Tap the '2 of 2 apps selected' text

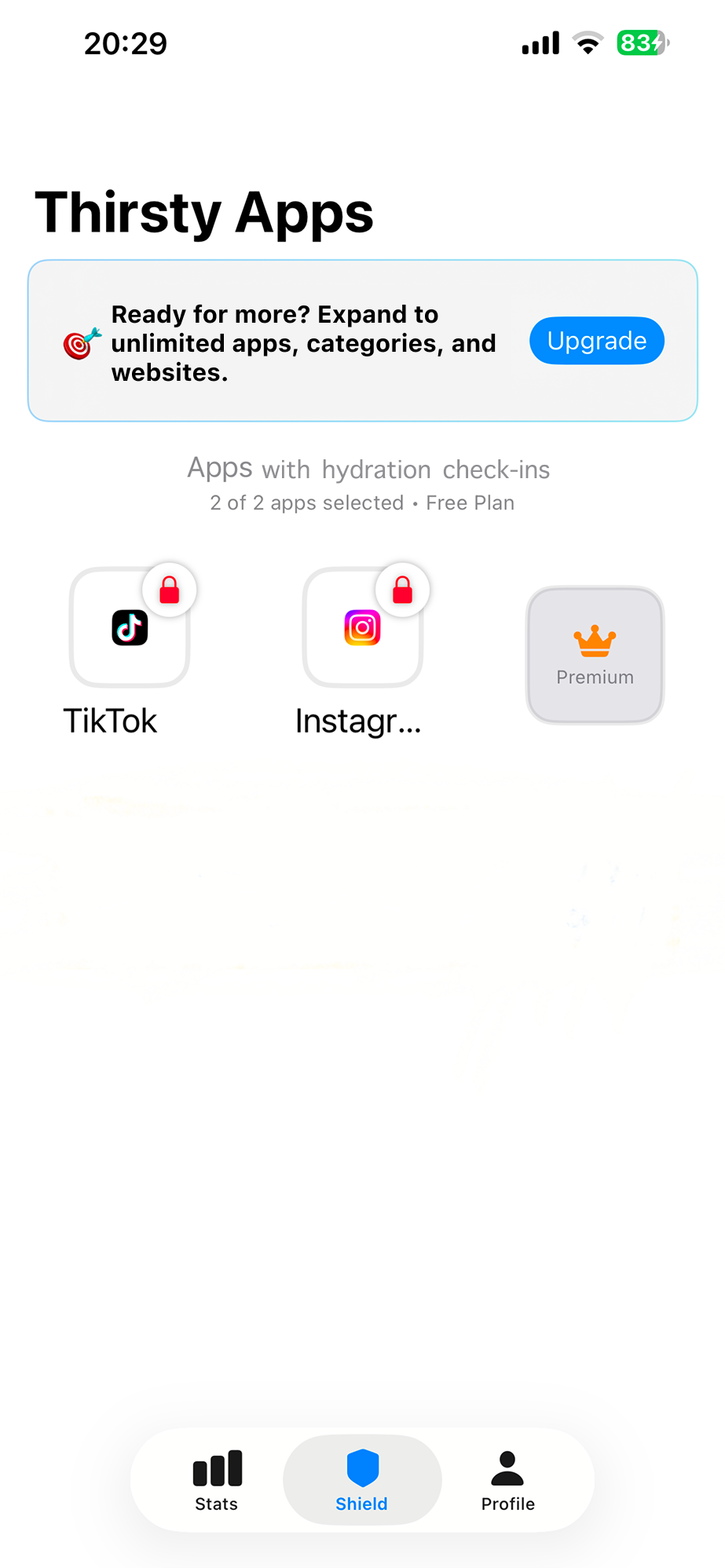click(x=306, y=503)
